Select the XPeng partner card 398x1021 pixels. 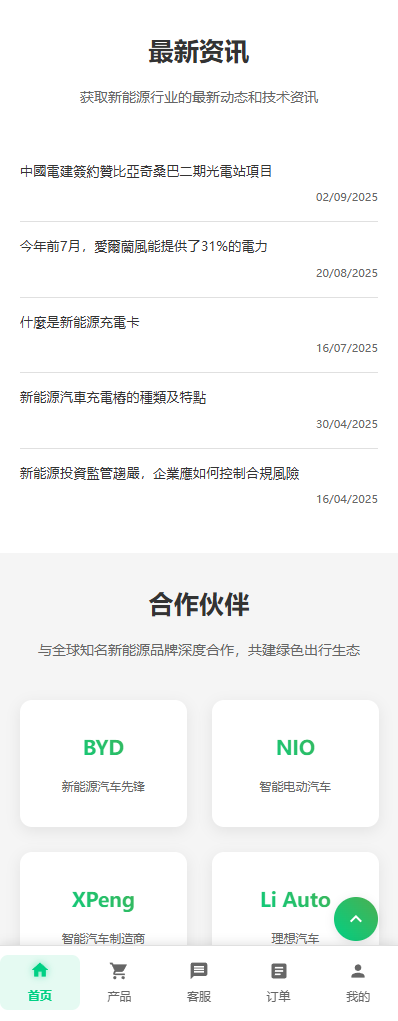(x=104, y=899)
